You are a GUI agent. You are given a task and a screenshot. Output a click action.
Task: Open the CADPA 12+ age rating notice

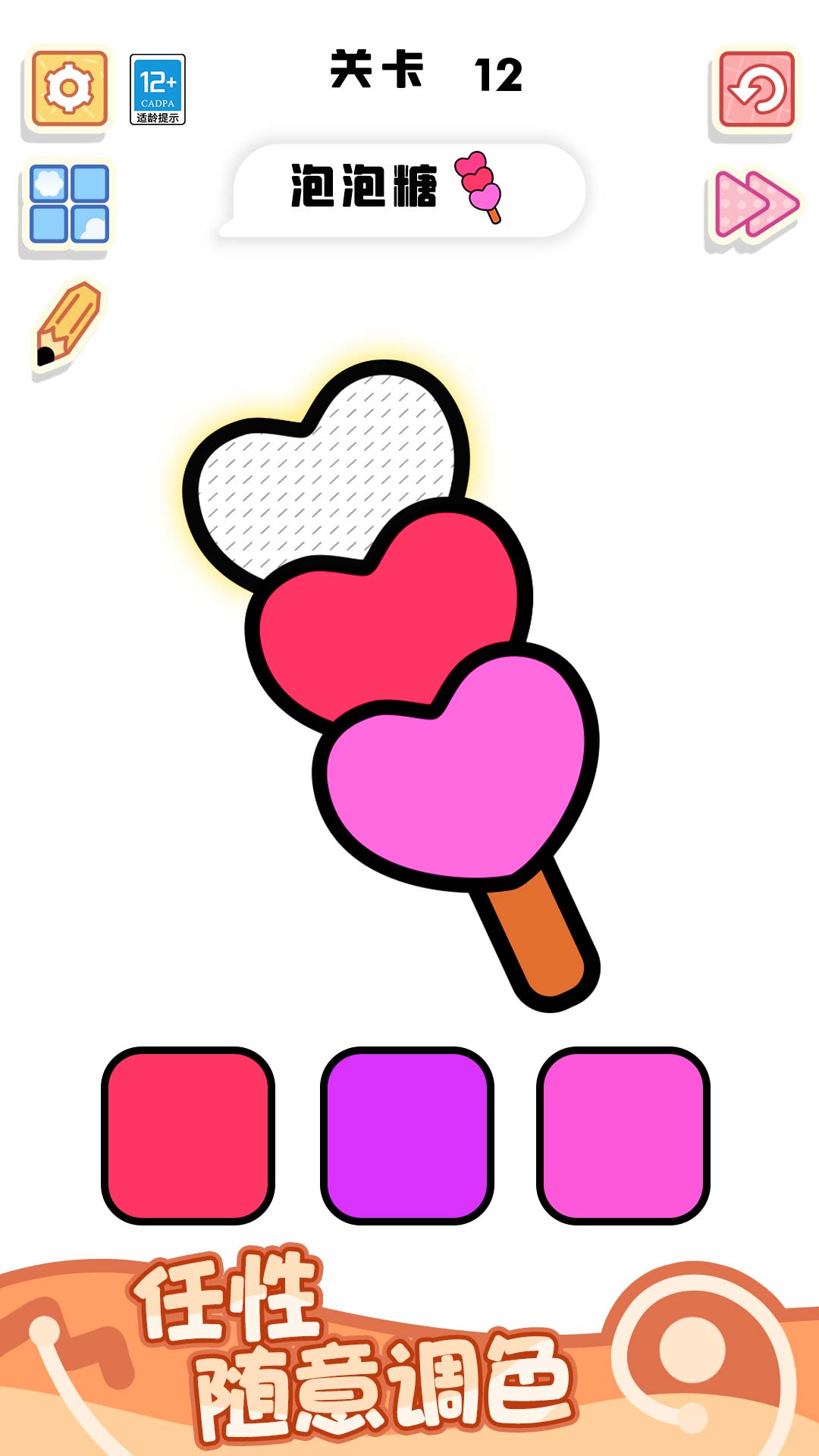(x=158, y=89)
